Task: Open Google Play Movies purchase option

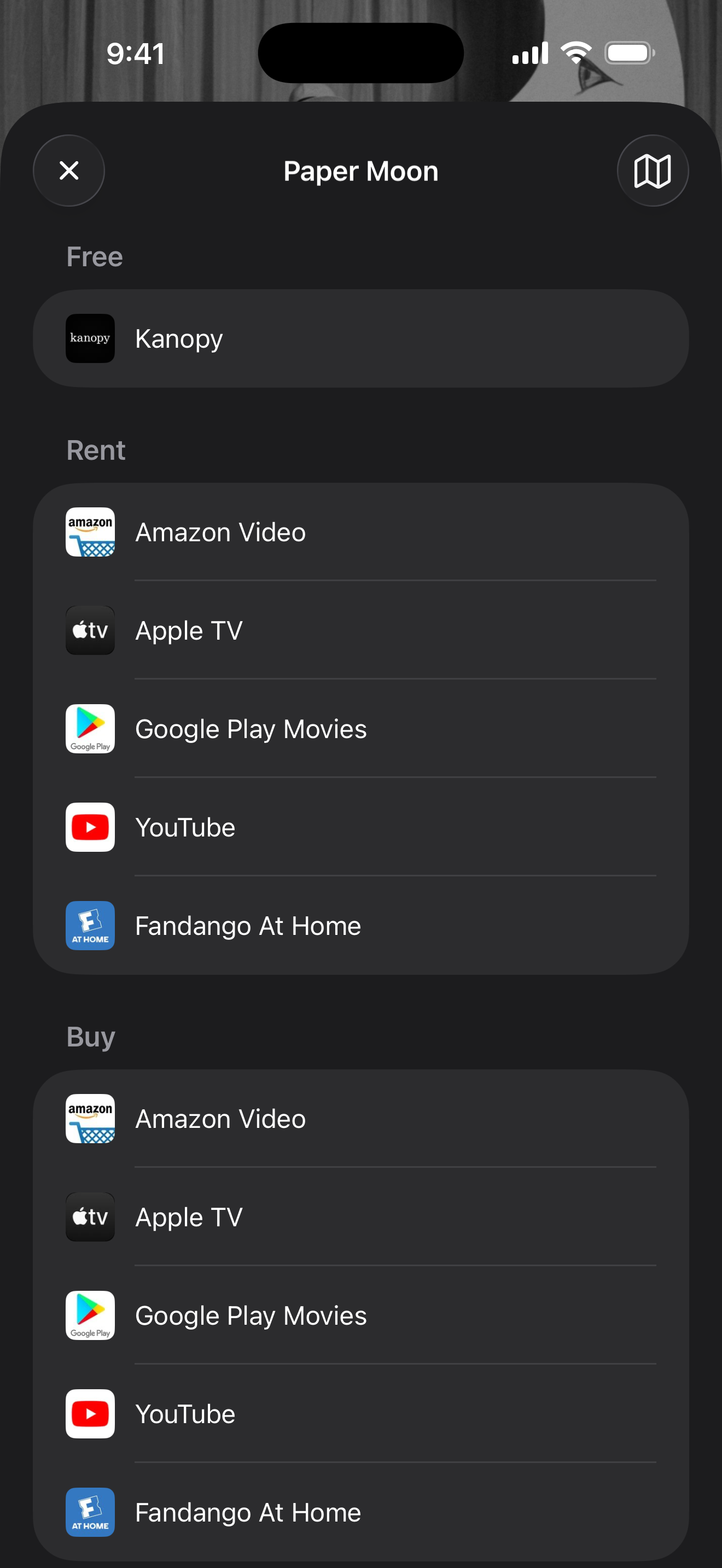Action: [360, 1315]
